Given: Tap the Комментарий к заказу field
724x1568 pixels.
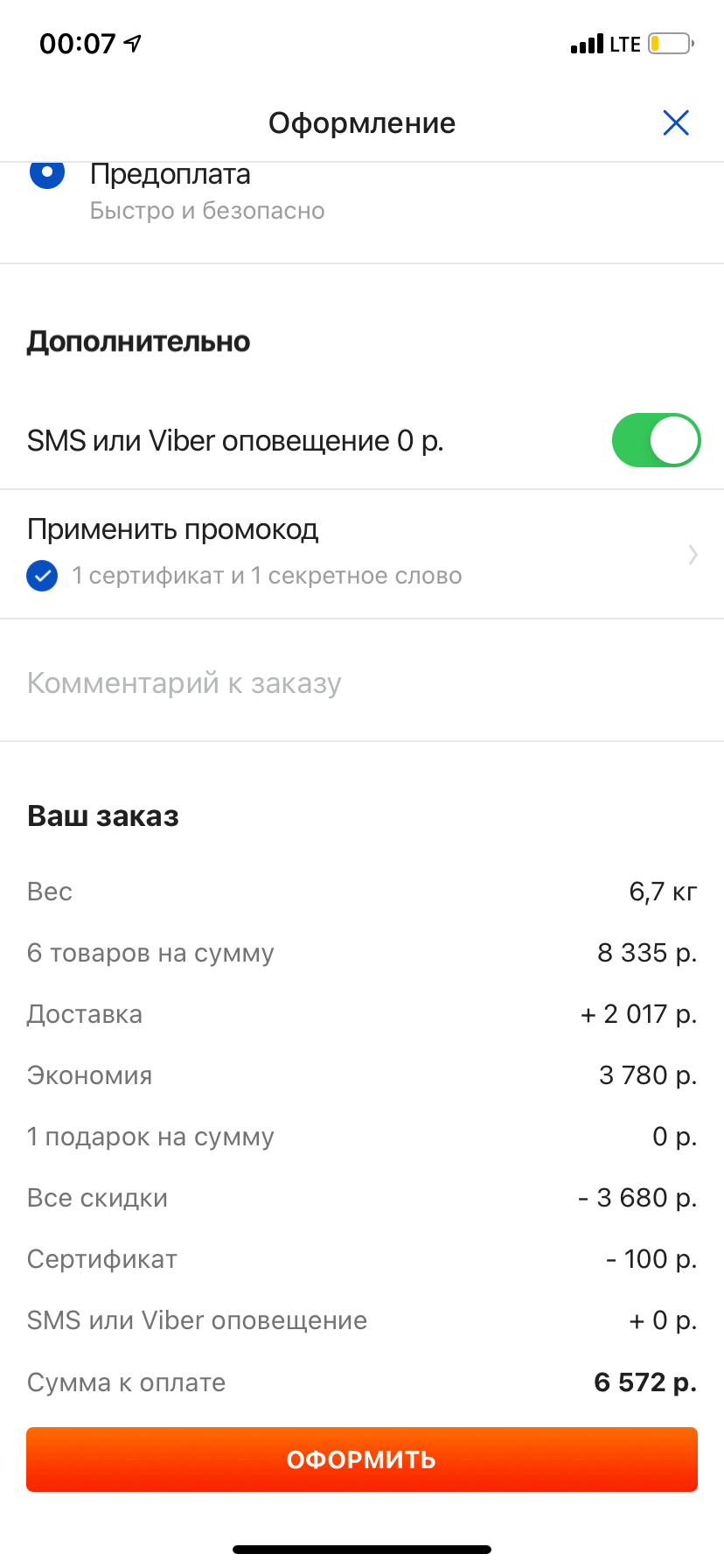Looking at the screenshot, I should [x=362, y=682].
